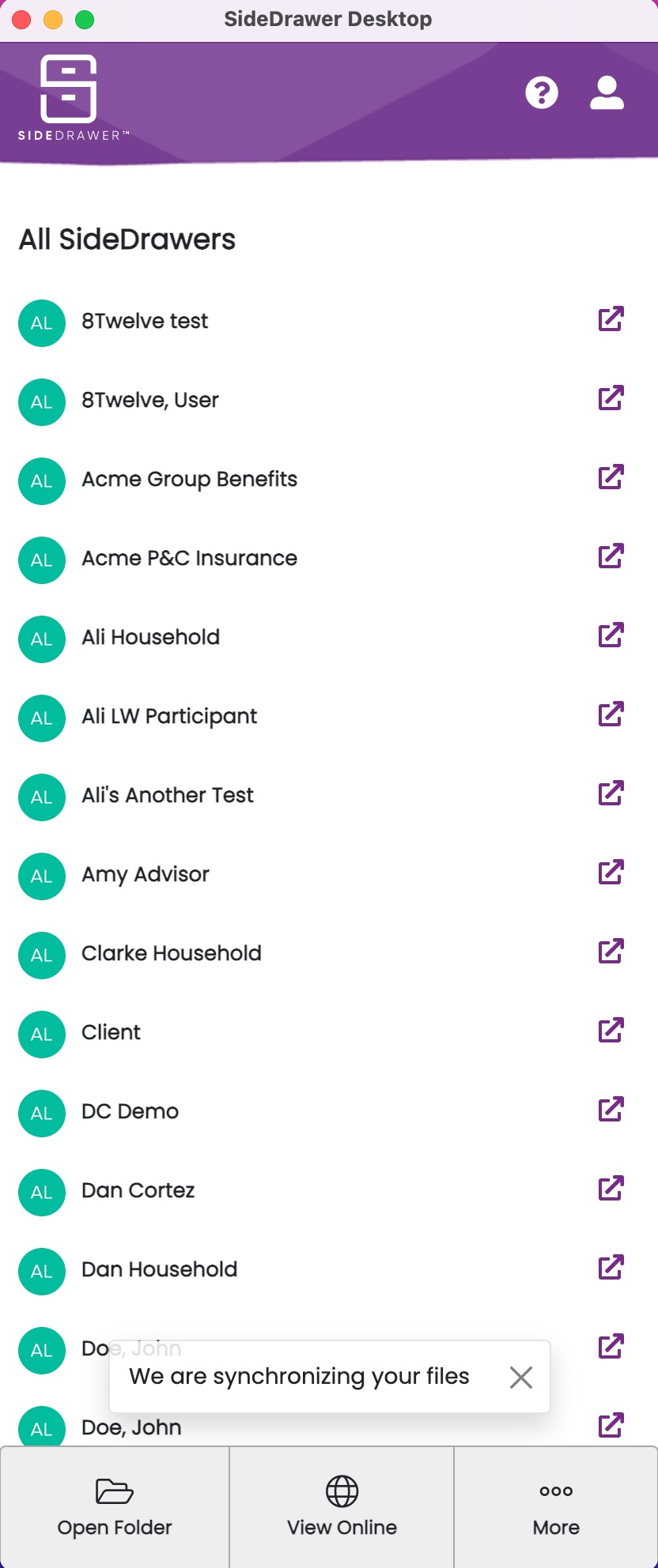Select the Acme Group Benefits row

coord(190,480)
